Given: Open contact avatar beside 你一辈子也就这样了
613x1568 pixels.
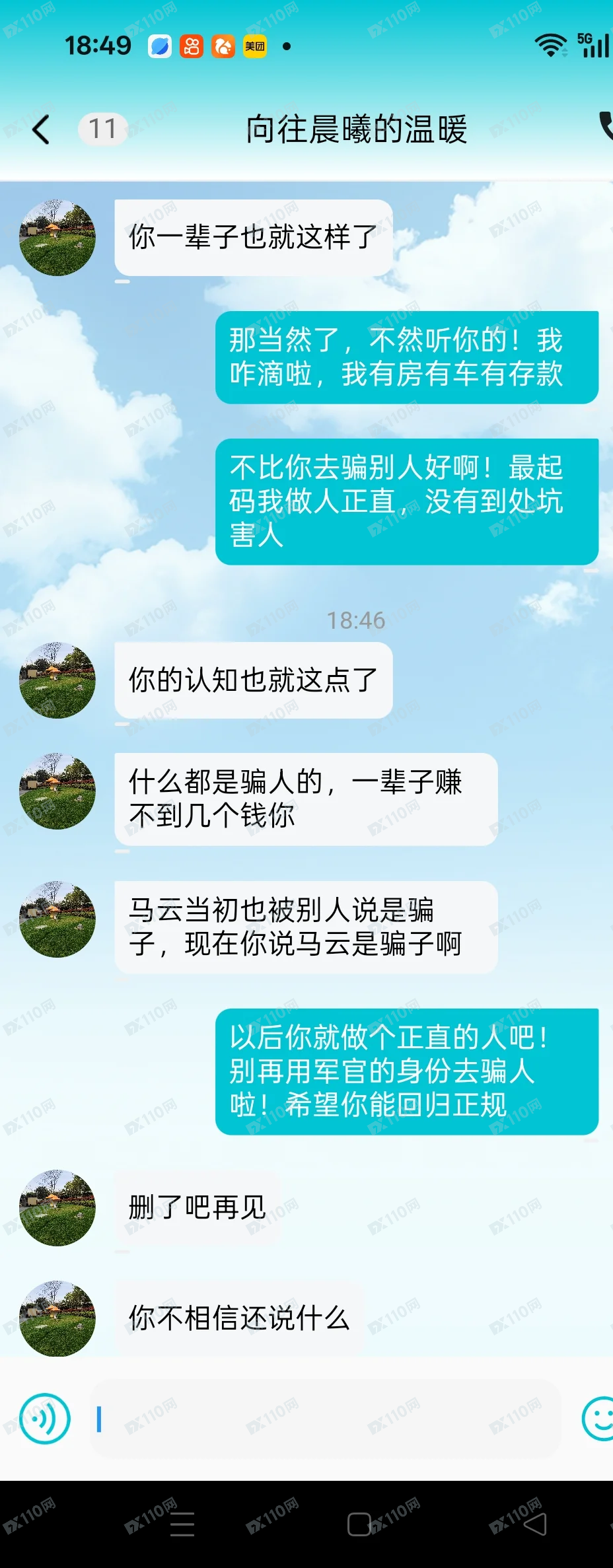Looking at the screenshot, I should pos(57,238).
